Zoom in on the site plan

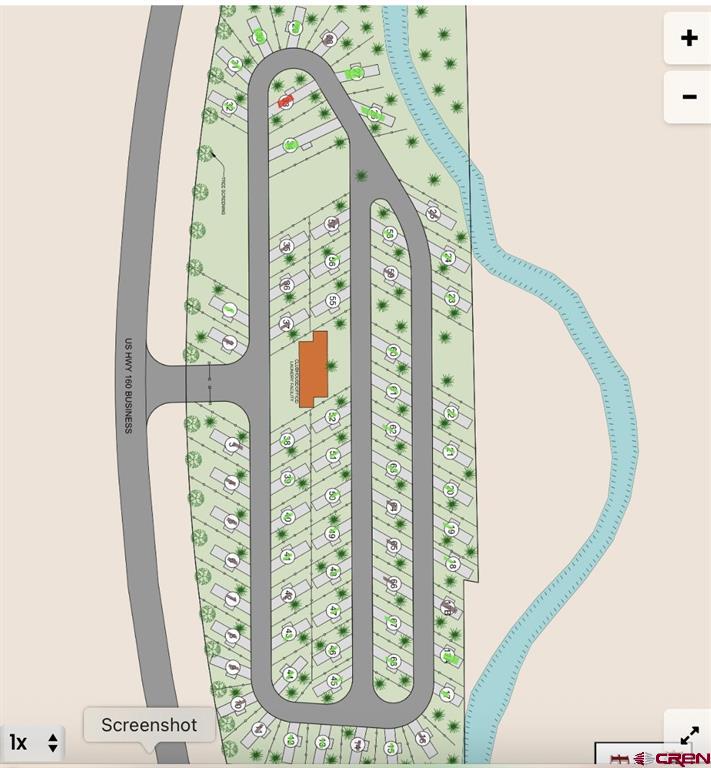coord(688,39)
